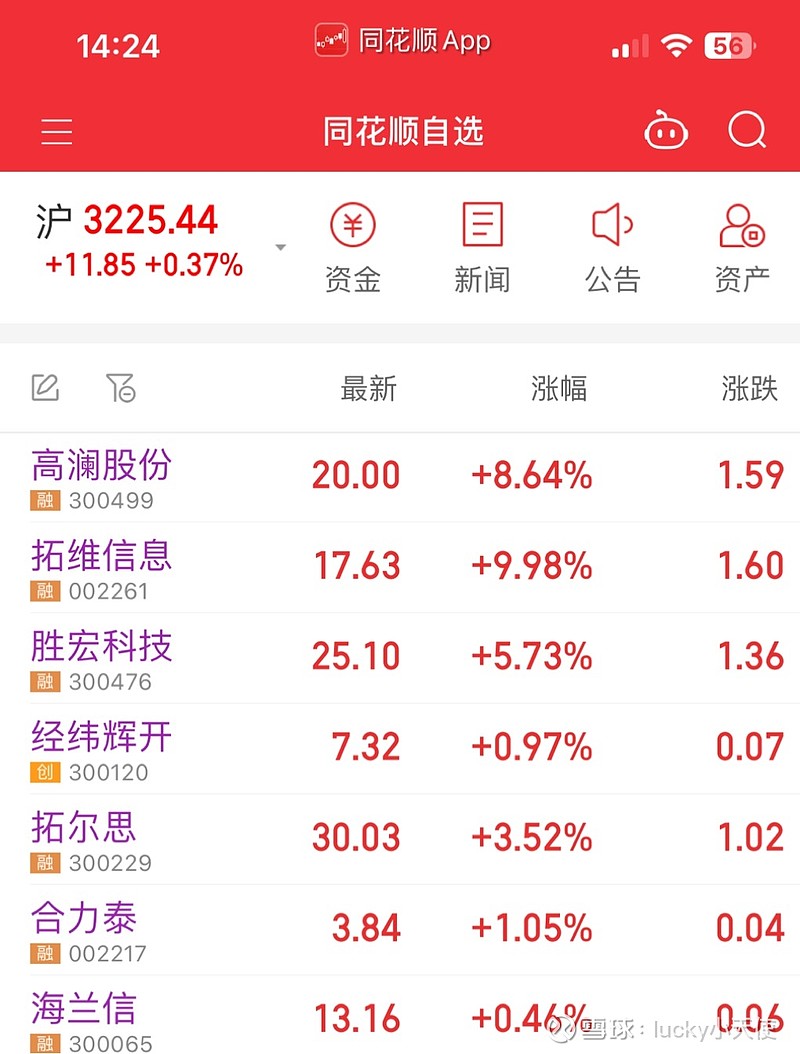Open 公告 announcements shortcut
Viewport: 800px width, 1054px height.
tap(612, 248)
